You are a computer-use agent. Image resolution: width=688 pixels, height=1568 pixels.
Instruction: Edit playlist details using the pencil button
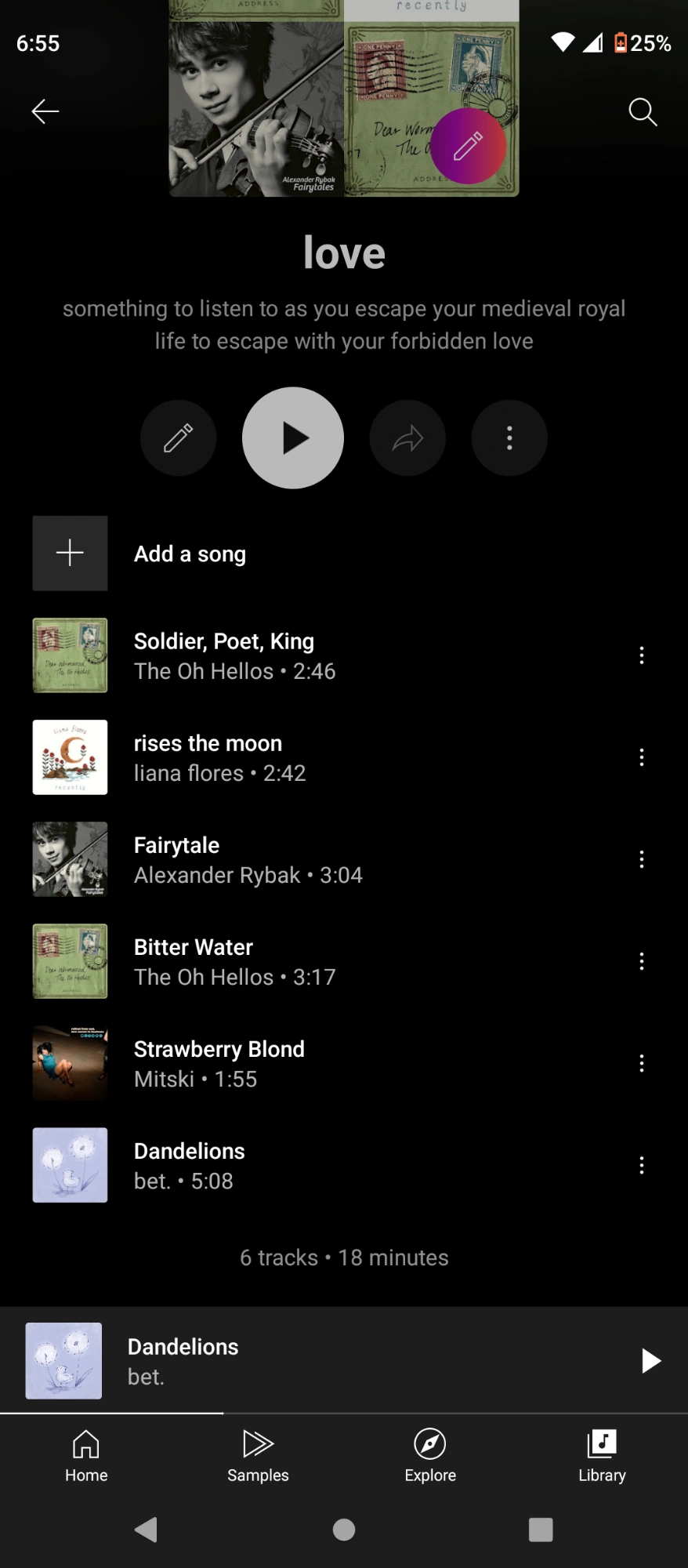178,437
